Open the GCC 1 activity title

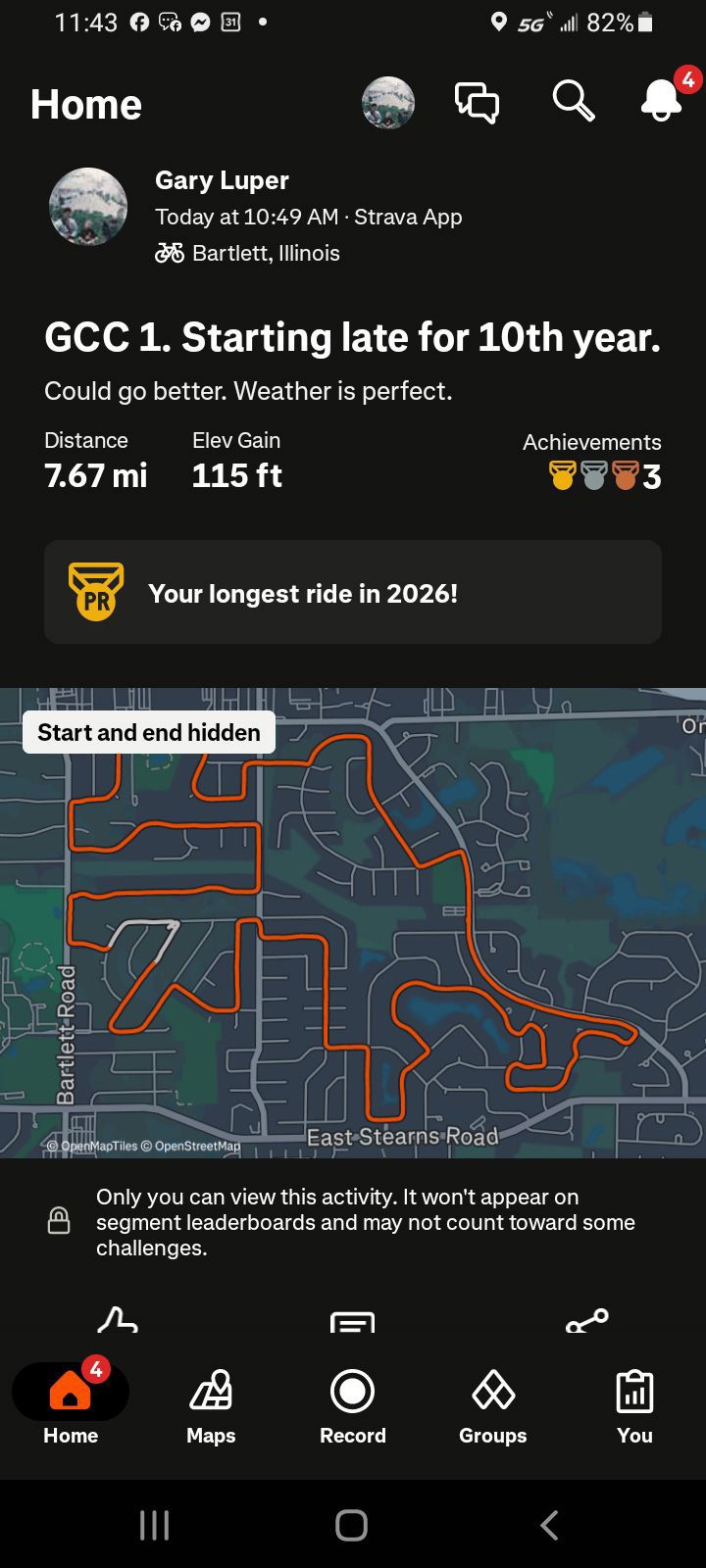(x=352, y=337)
